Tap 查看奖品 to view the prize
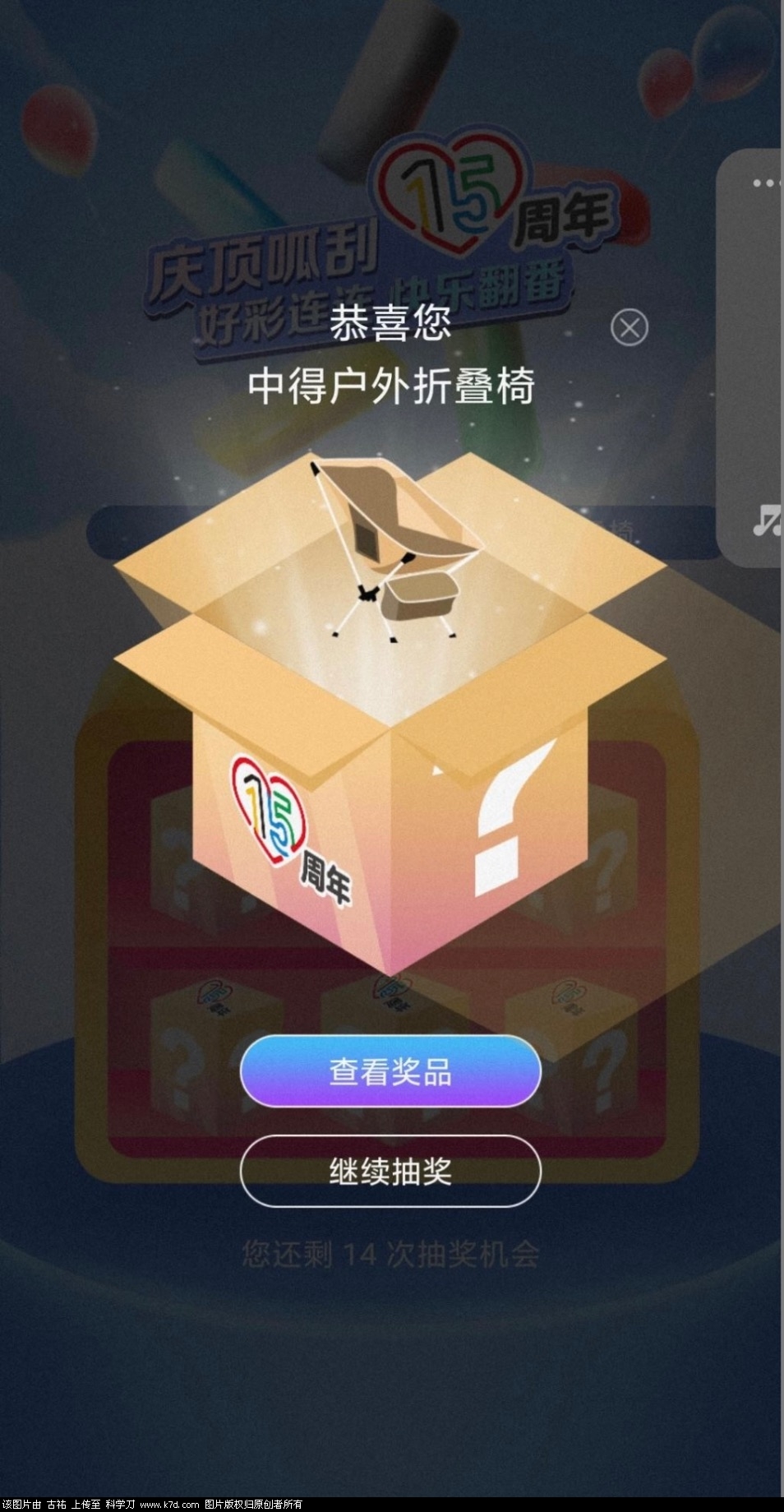This screenshot has height=1512, width=784. [390, 1071]
